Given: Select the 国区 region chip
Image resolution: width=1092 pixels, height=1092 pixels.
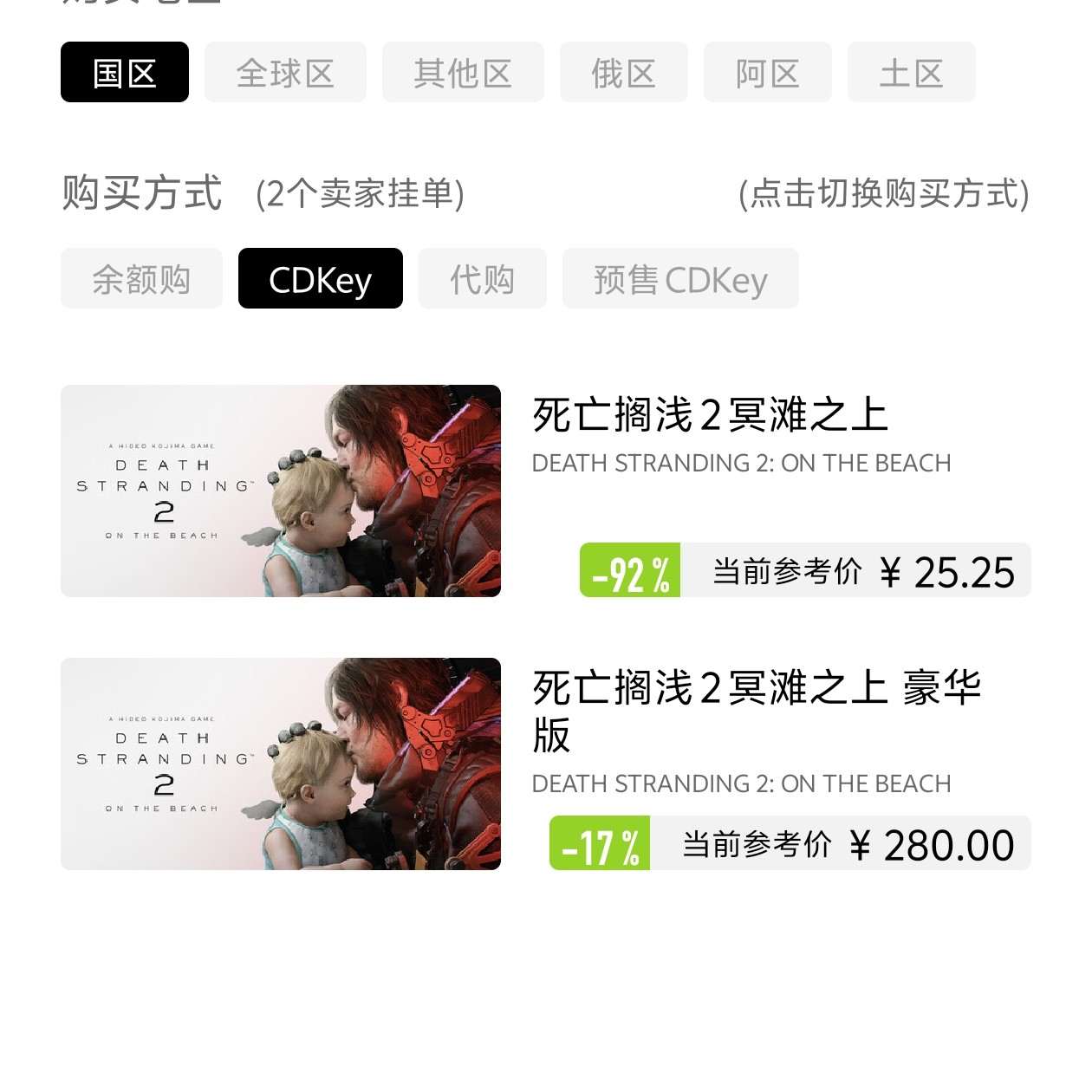Looking at the screenshot, I should pos(125,72).
